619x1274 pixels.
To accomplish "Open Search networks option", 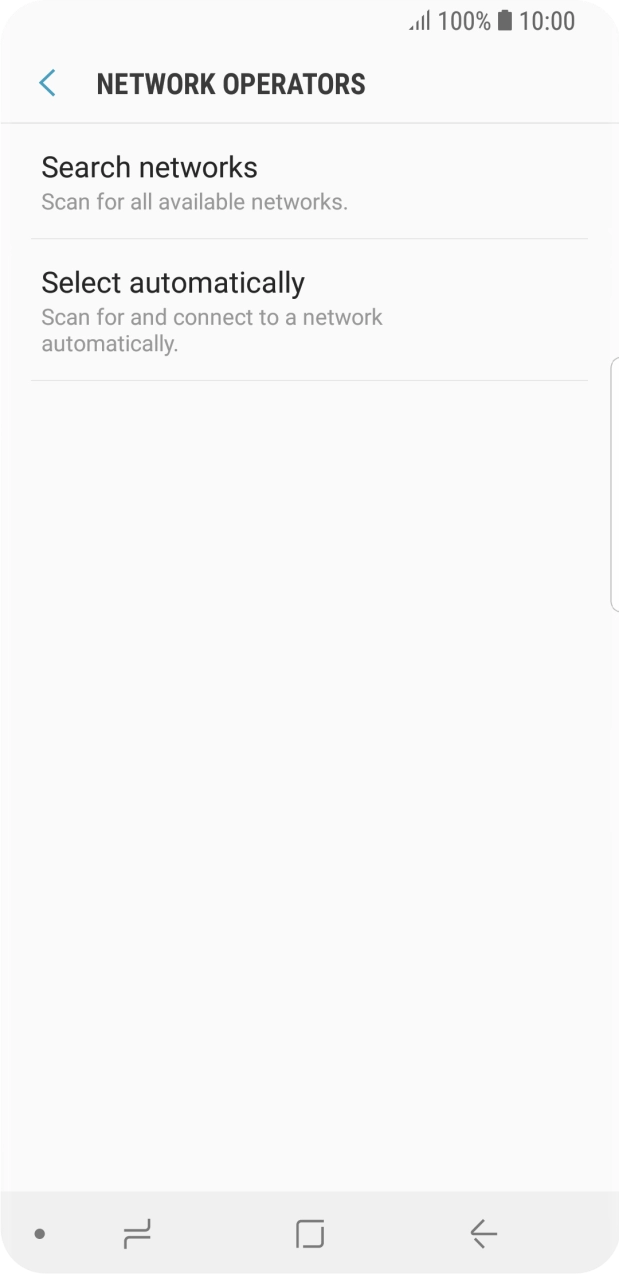I will click(x=309, y=182).
